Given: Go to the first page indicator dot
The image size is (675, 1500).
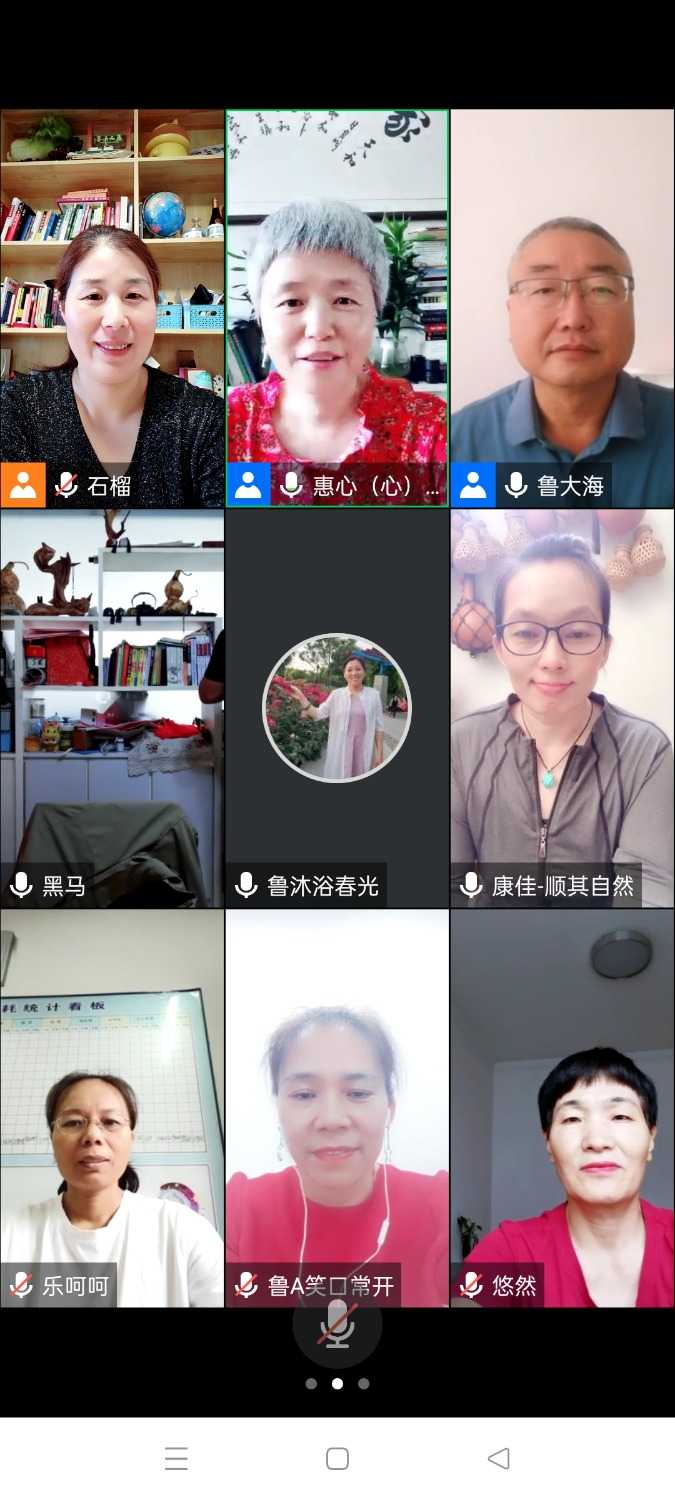Looking at the screenshot, I should click(x=311, y=1384).
